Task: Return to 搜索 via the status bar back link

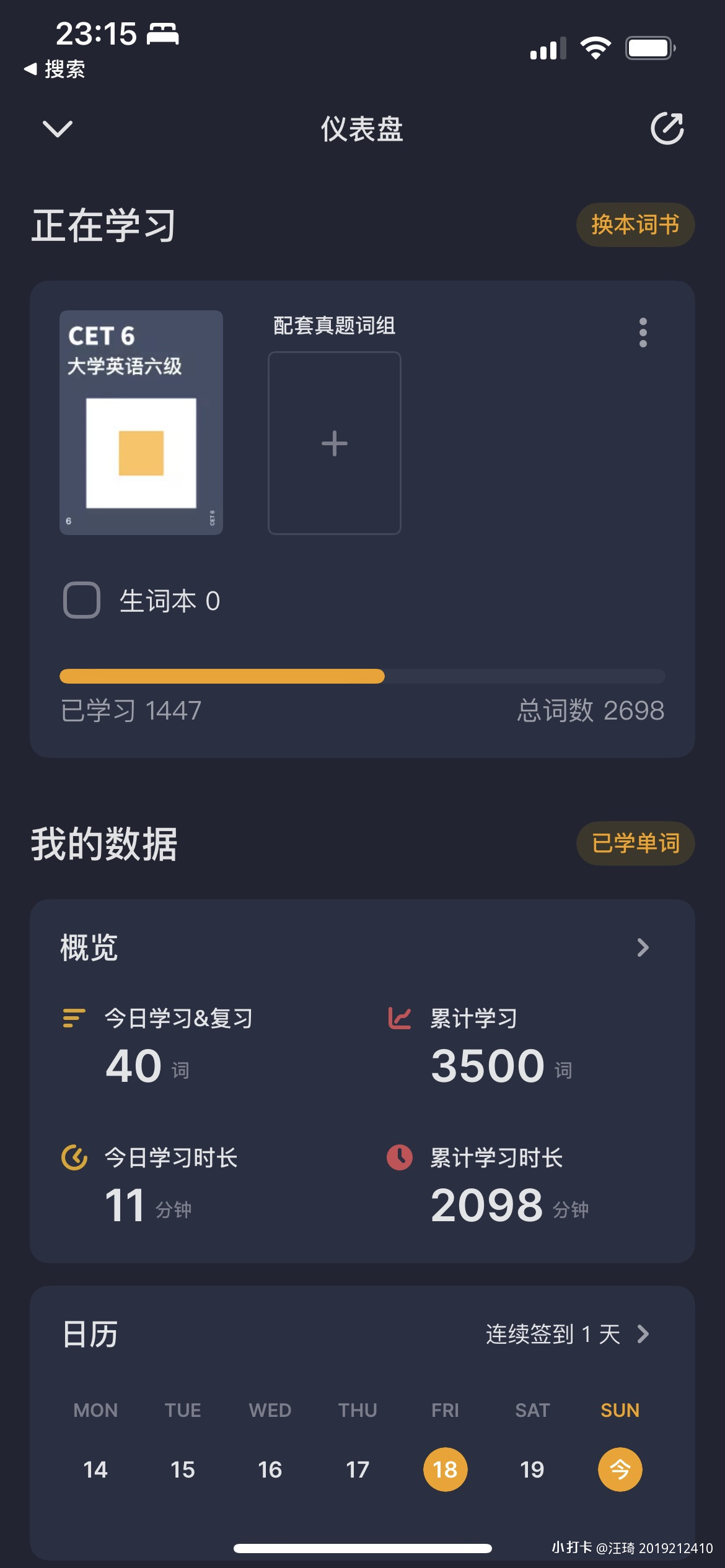Action: point(55,69)
